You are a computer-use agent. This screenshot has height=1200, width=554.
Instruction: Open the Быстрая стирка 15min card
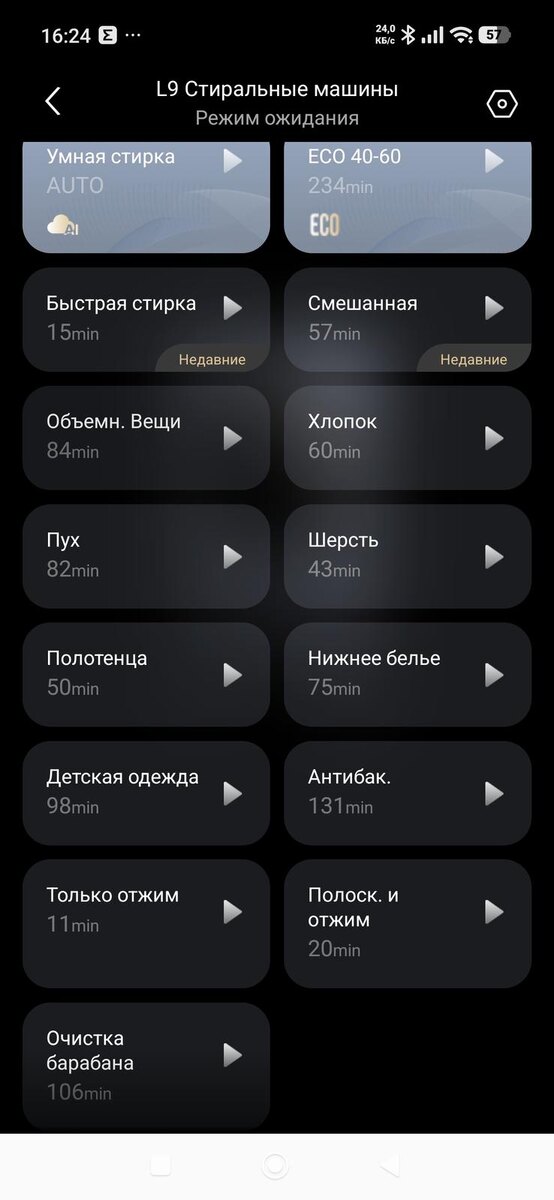pyautogui.click(x=146, y=319)
